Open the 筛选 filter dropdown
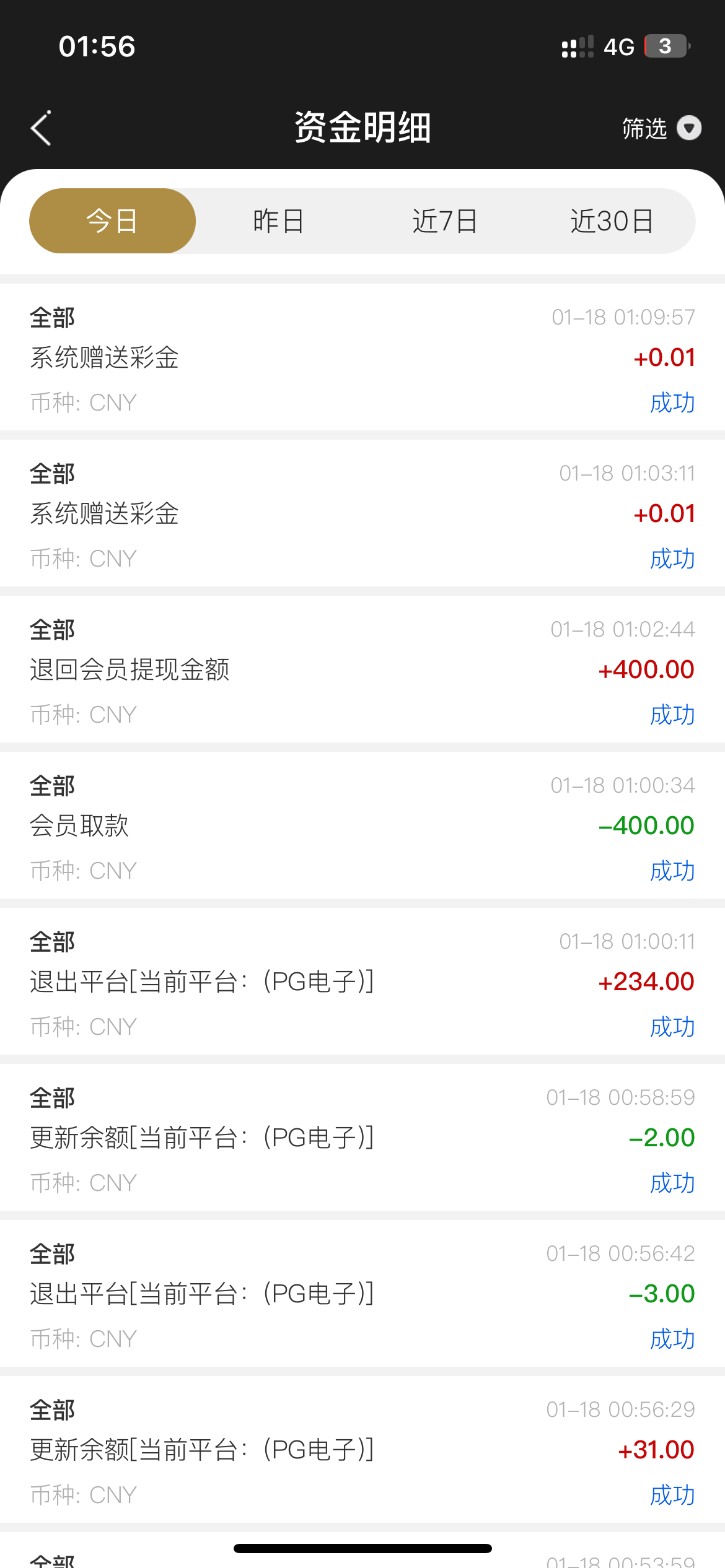This screenshot has height=1568, width=725. 643,129
